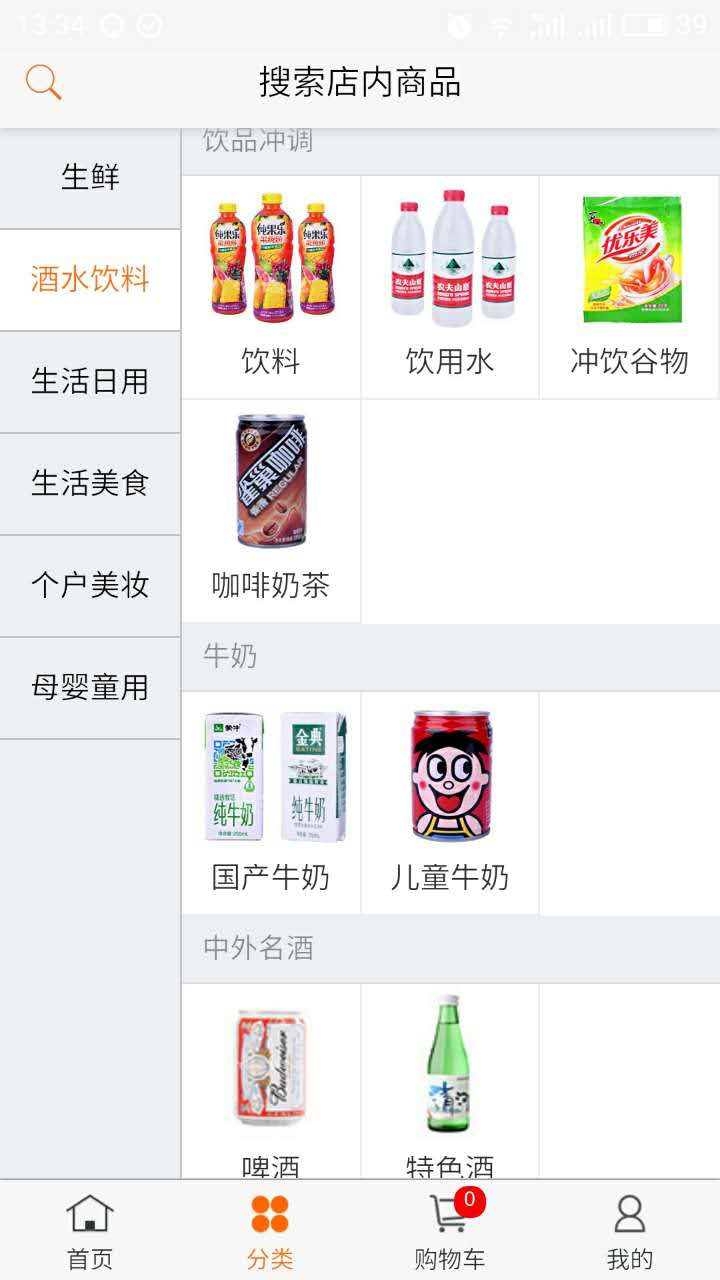
Task: Open the 购物车 shopping cart
Action: pos(450,1231)
